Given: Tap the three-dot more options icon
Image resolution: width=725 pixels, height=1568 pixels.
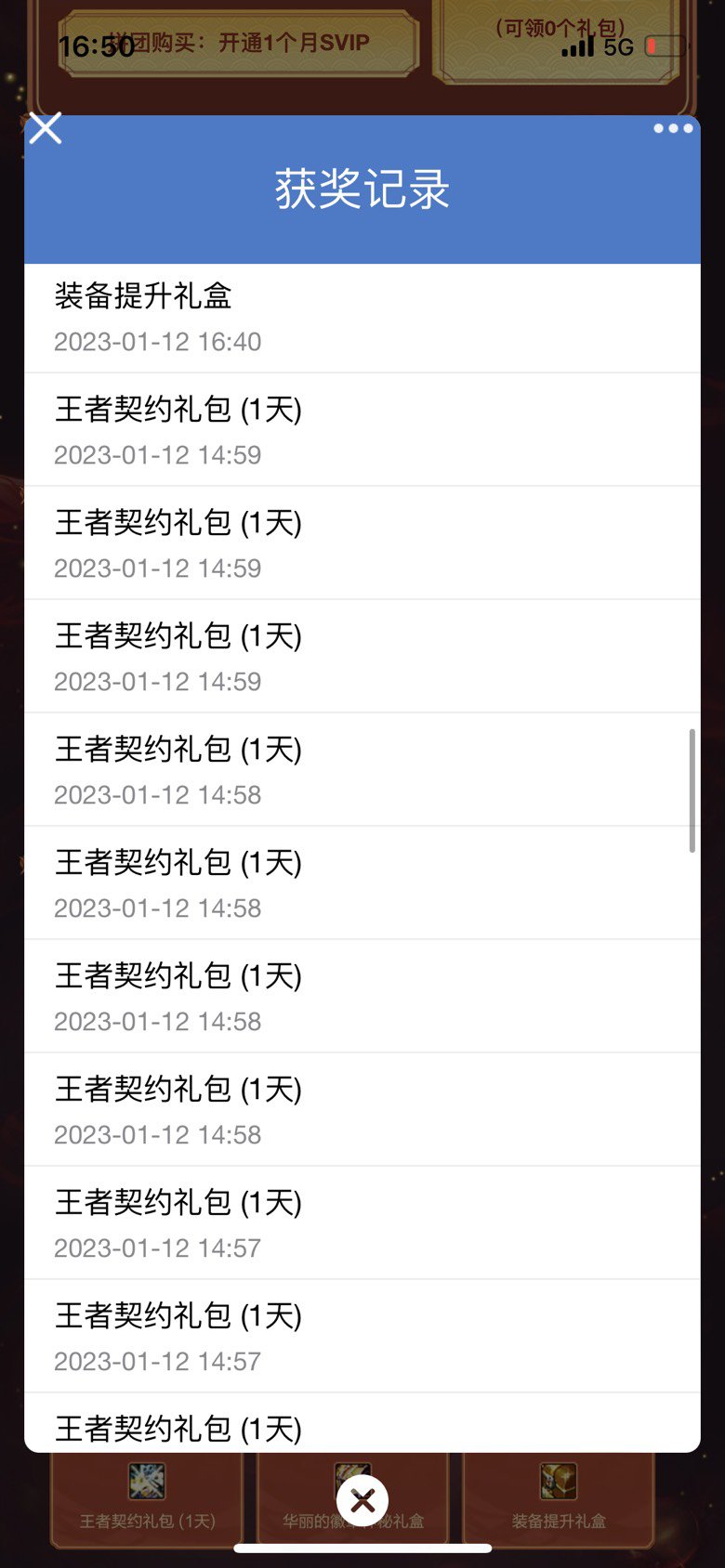Looking at the screenshot, I should [671, 129].
